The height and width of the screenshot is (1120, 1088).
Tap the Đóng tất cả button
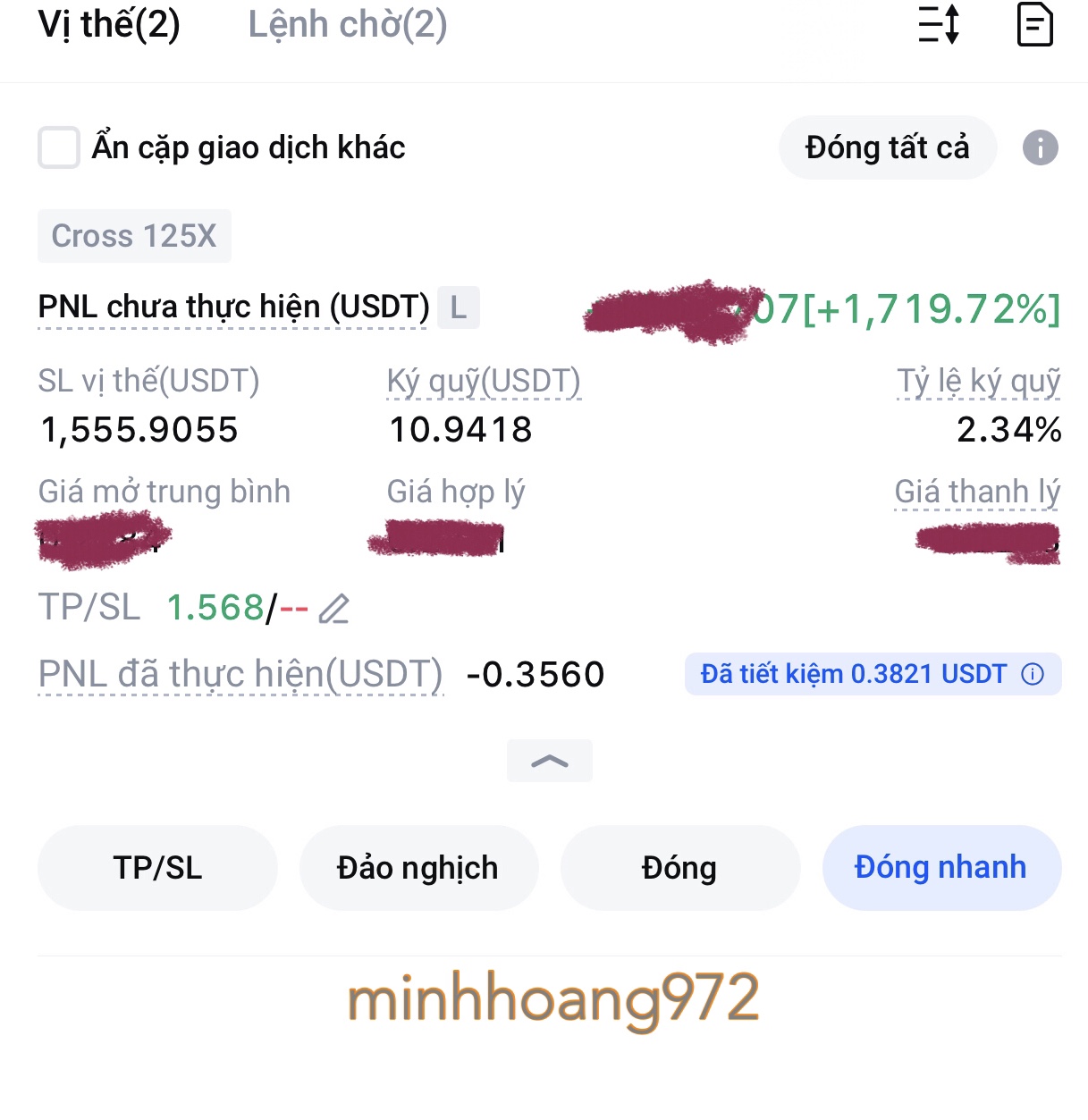click(887, 147)
